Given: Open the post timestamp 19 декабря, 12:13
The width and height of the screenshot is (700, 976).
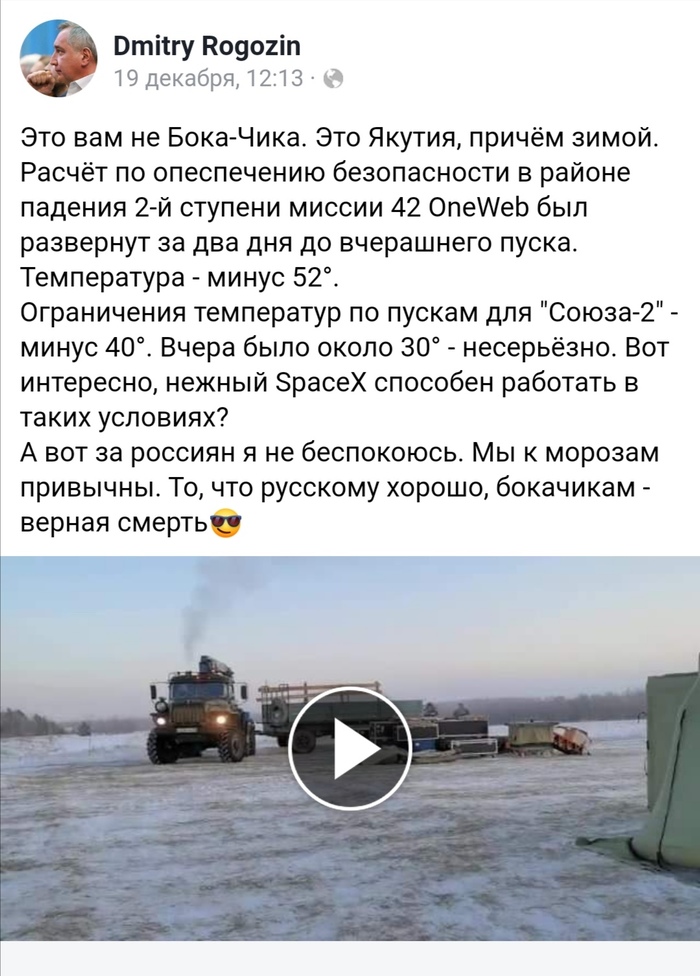Looking at the screenshot, I should coord(208,78).
